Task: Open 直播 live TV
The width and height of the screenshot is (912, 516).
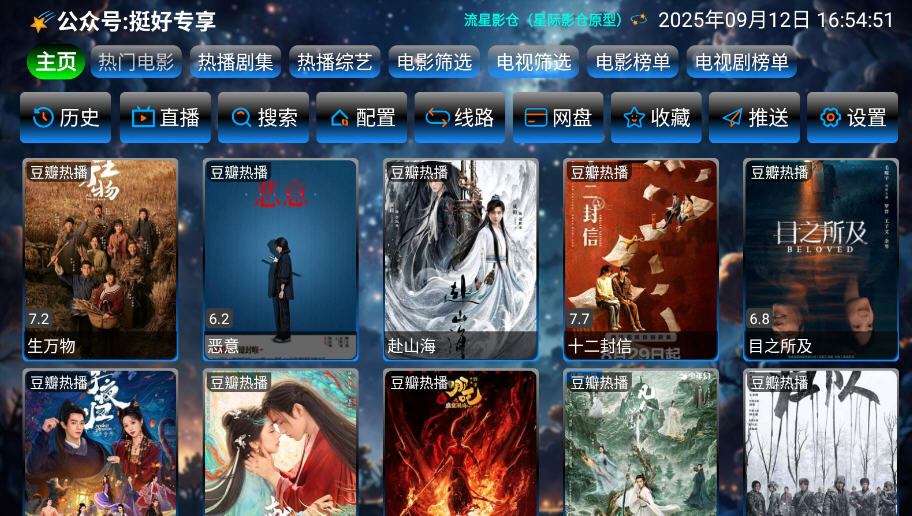Action: pos(165,118)
